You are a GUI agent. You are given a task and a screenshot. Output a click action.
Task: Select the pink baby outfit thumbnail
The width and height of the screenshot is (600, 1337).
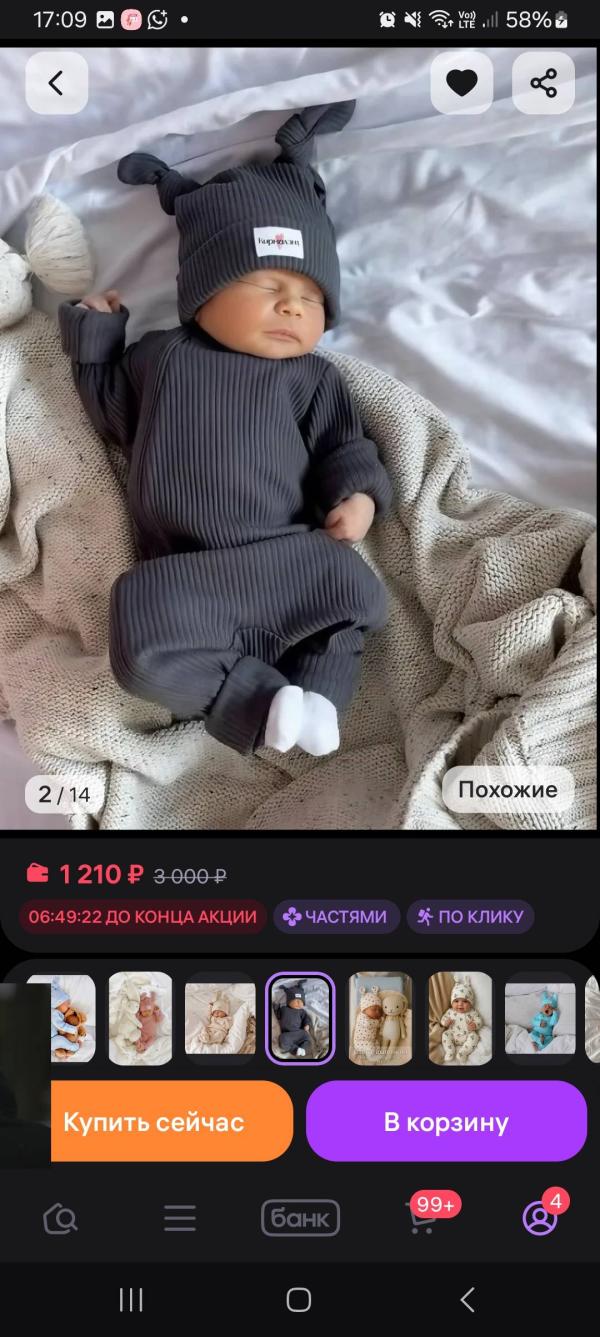pos(140,1018)
